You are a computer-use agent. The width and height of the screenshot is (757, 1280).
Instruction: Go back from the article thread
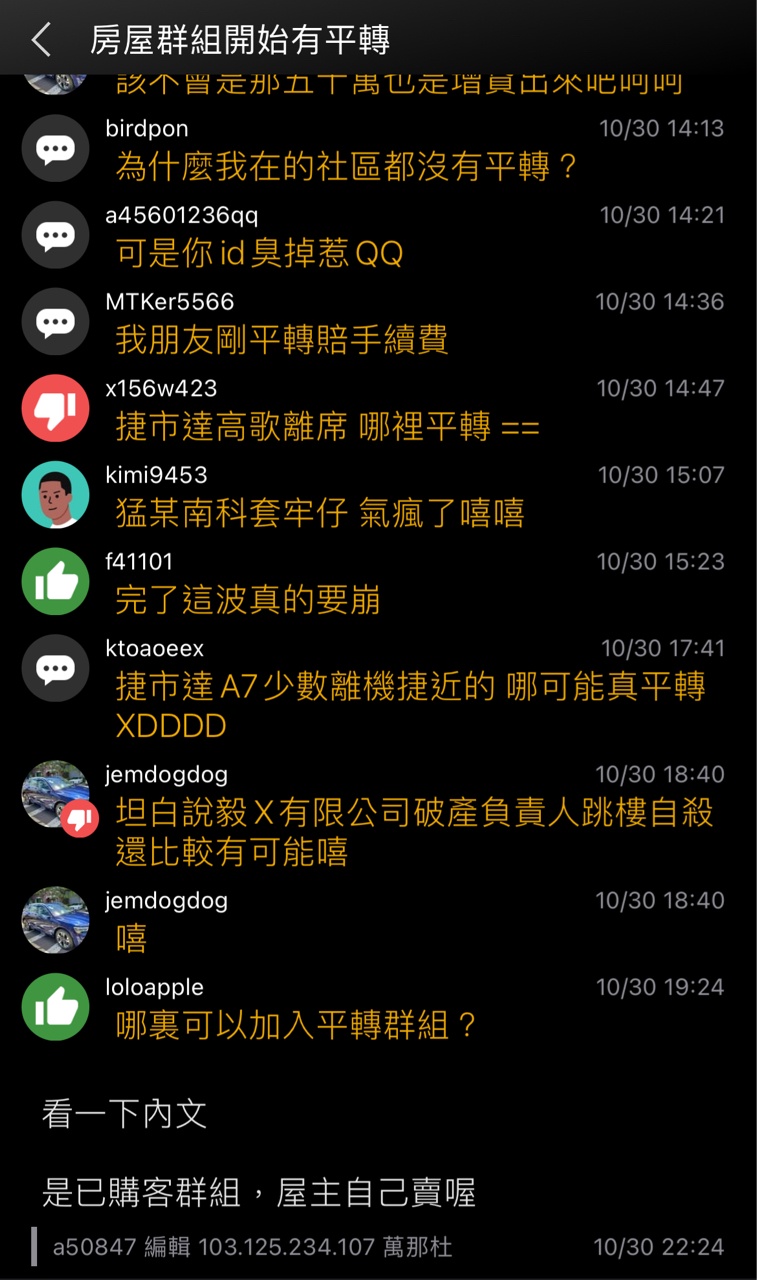40,40
